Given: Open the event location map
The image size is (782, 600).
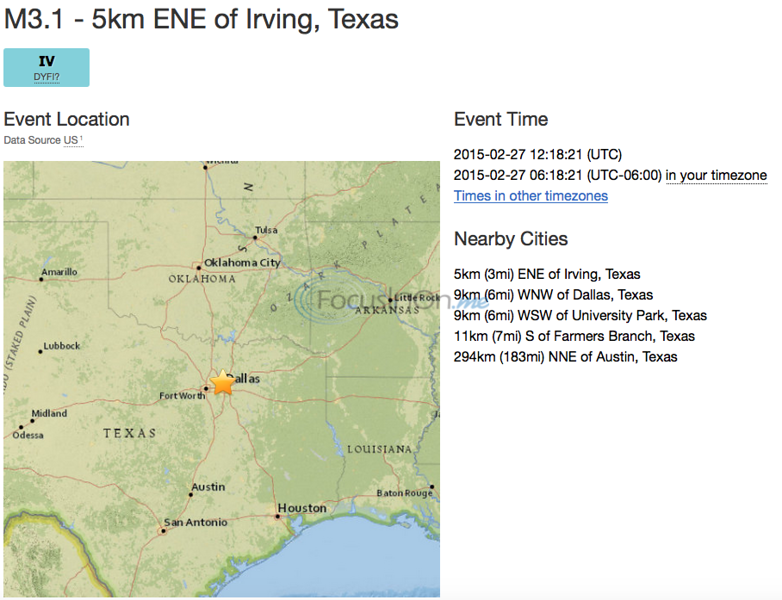Looking at the screenshot, I should (x=221, y=378).
